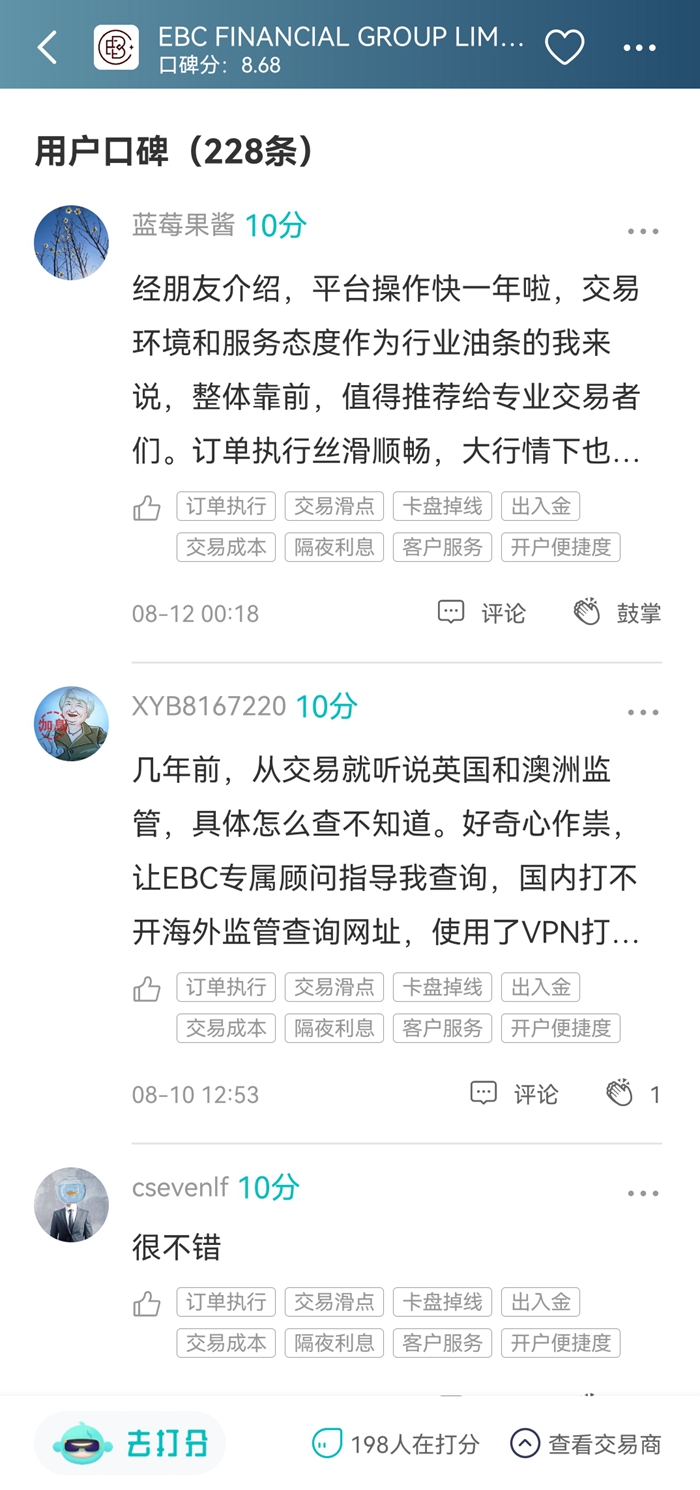Screen dimensions: 700x1490
Task: Like XYB8167220's review with the thumbs-up
Action: (x=147, y=990)
